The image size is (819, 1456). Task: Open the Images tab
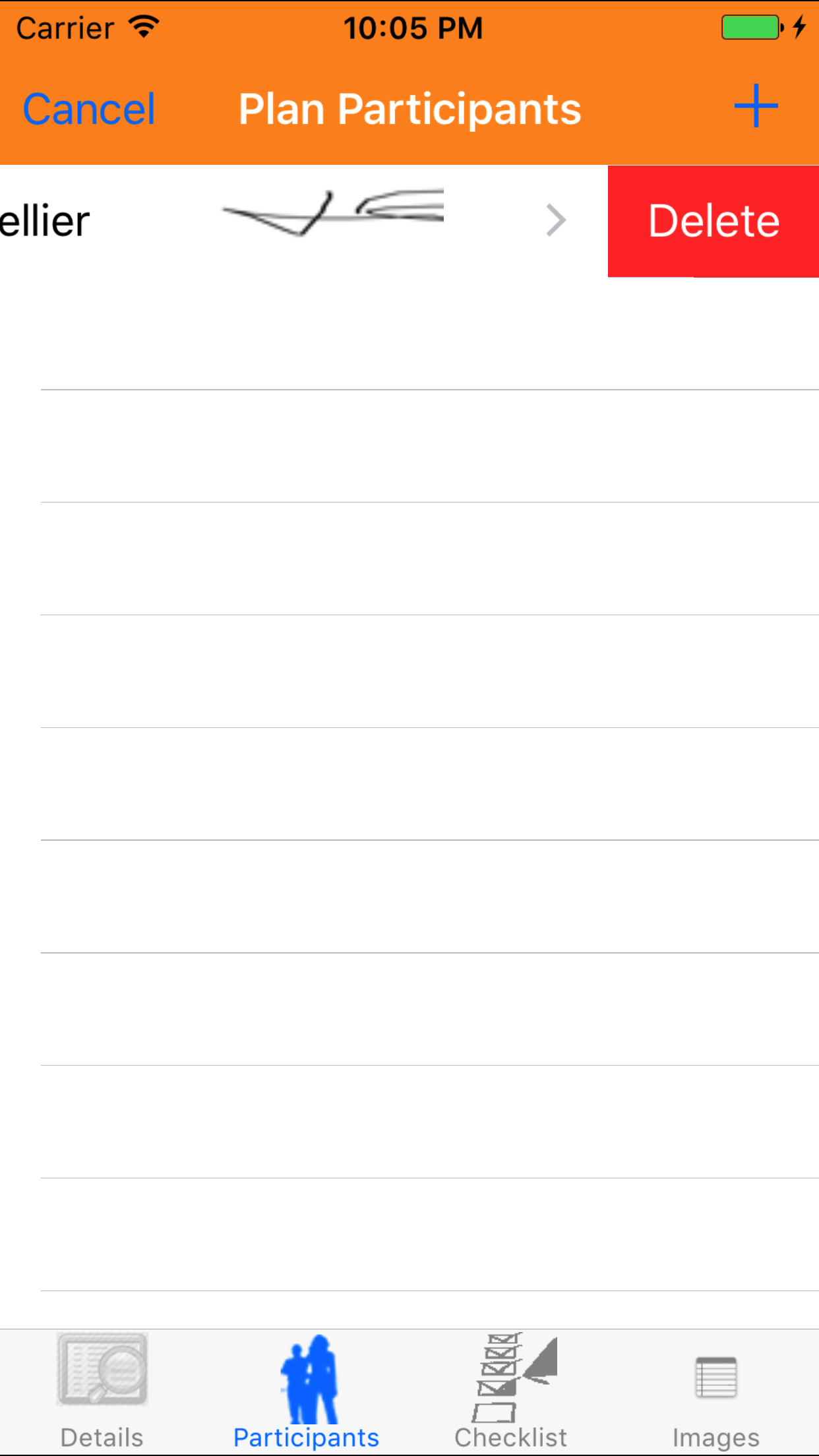click(x=715, y=1391)
